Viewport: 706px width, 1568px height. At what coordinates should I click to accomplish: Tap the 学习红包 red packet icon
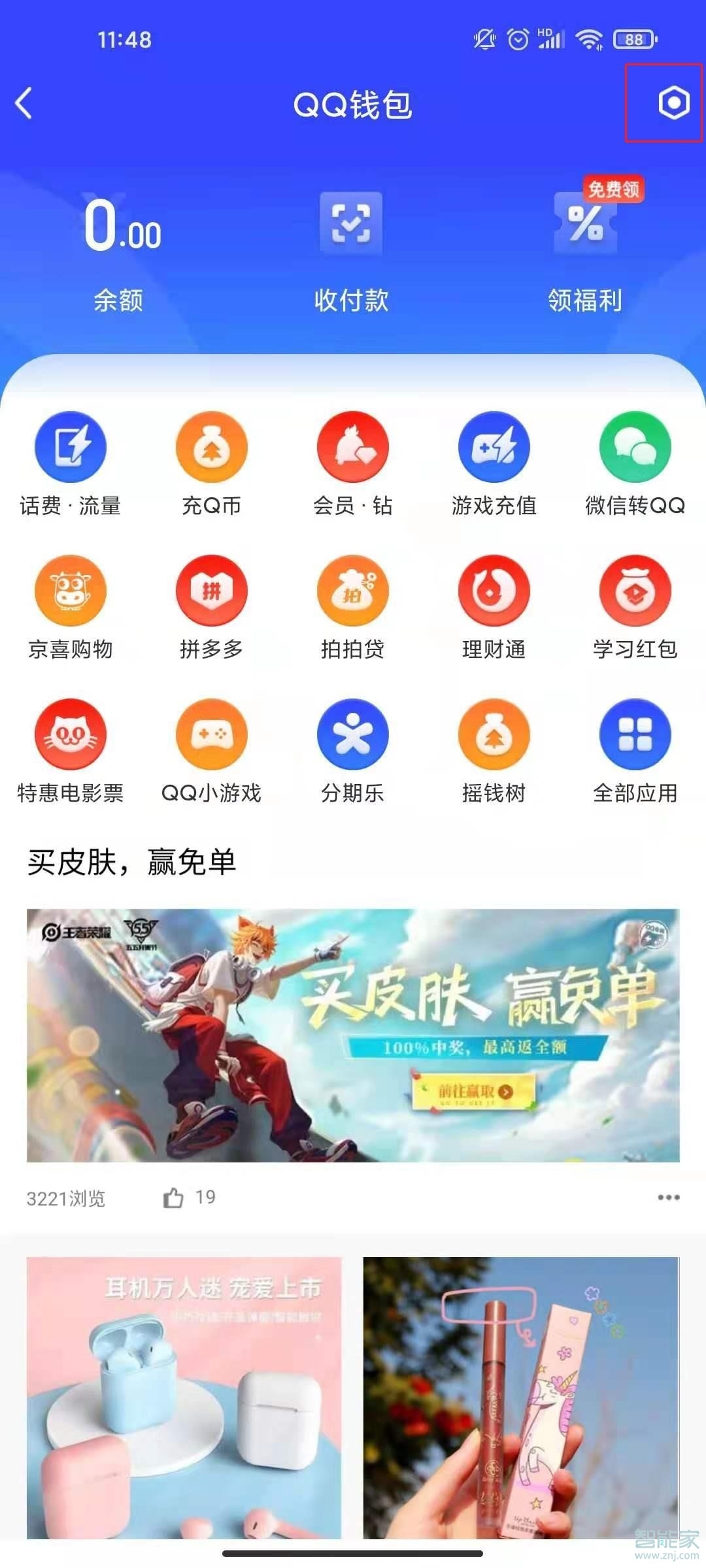[635, 591]
